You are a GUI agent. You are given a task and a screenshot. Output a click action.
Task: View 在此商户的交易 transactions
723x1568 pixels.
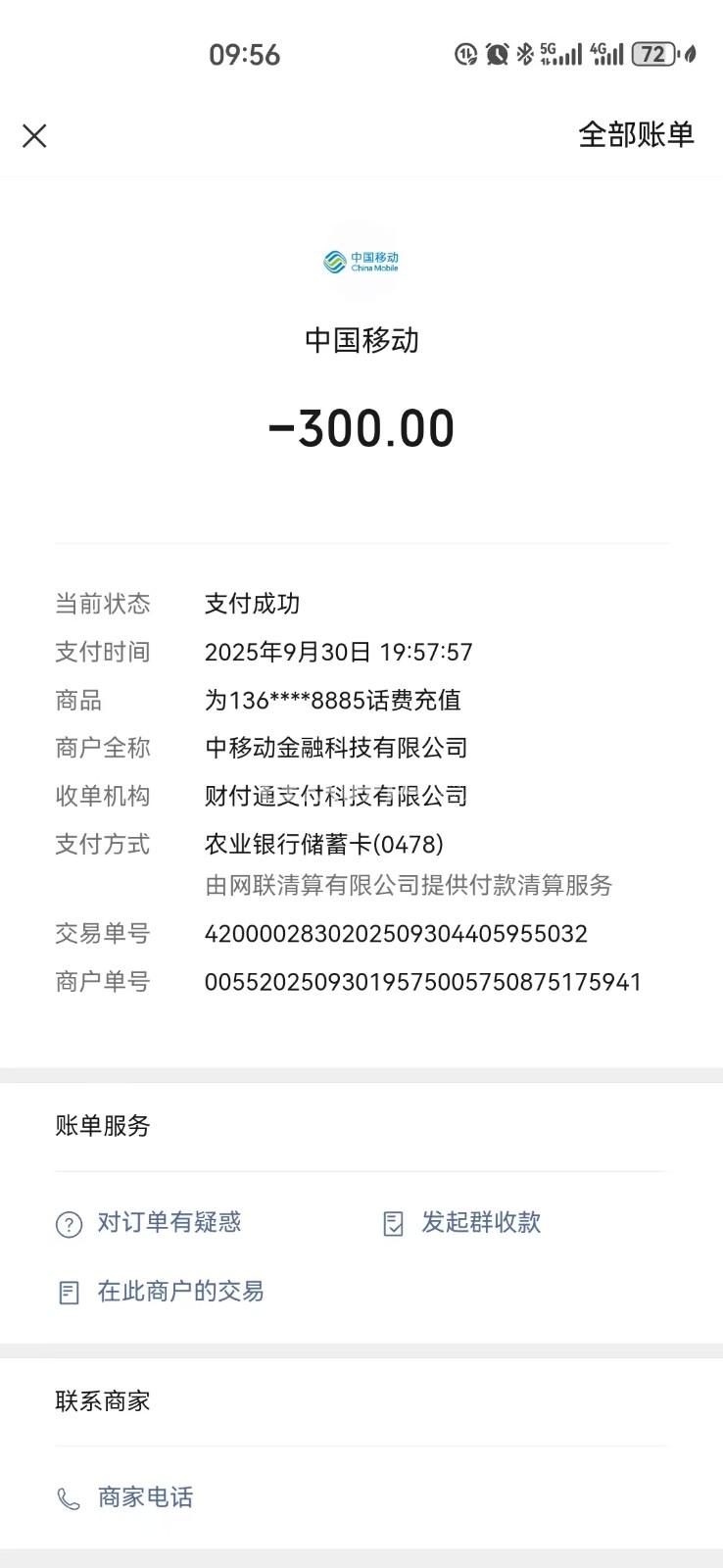click(179, 1292)
